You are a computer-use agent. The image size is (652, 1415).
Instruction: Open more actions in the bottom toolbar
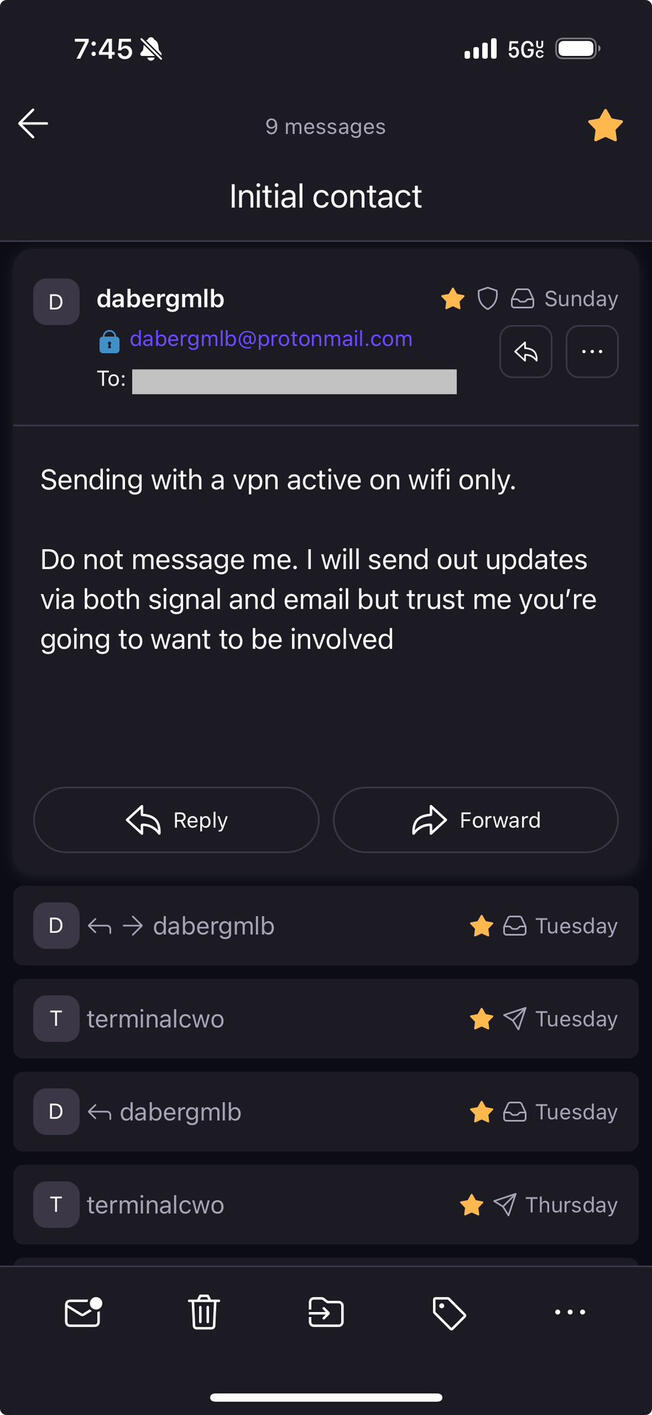coord(570,1312)
